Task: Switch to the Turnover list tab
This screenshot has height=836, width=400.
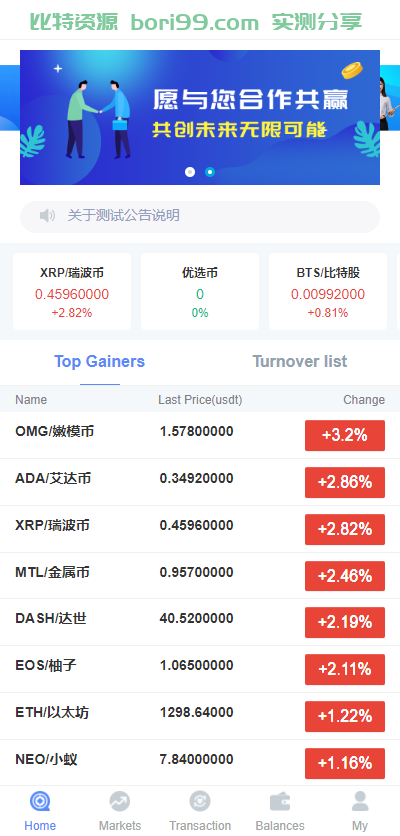Action: tap(300, 361)
